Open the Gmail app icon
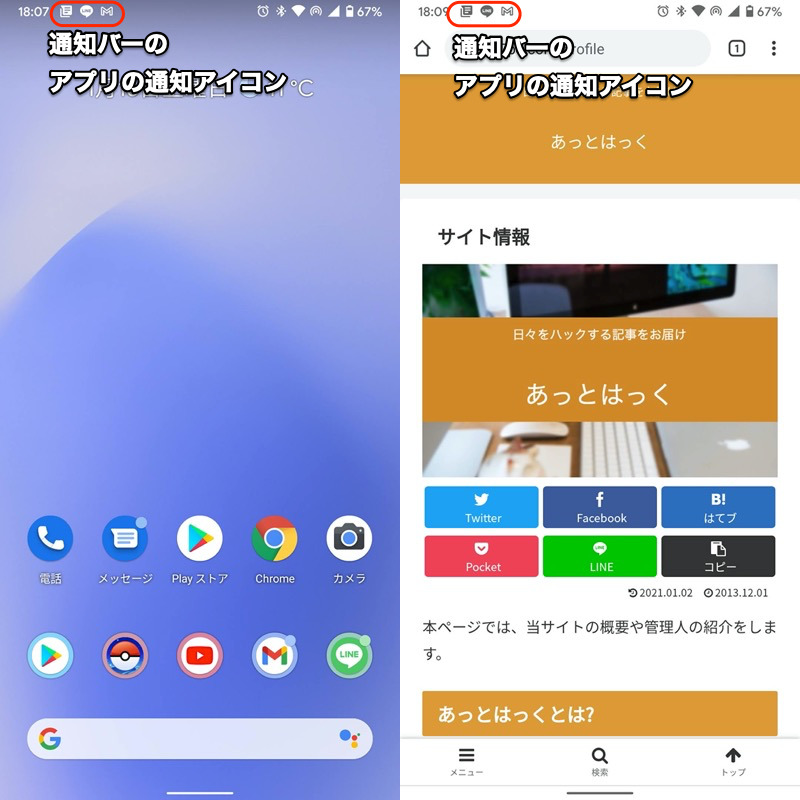The image size is (800, 800). pos(274,655)
